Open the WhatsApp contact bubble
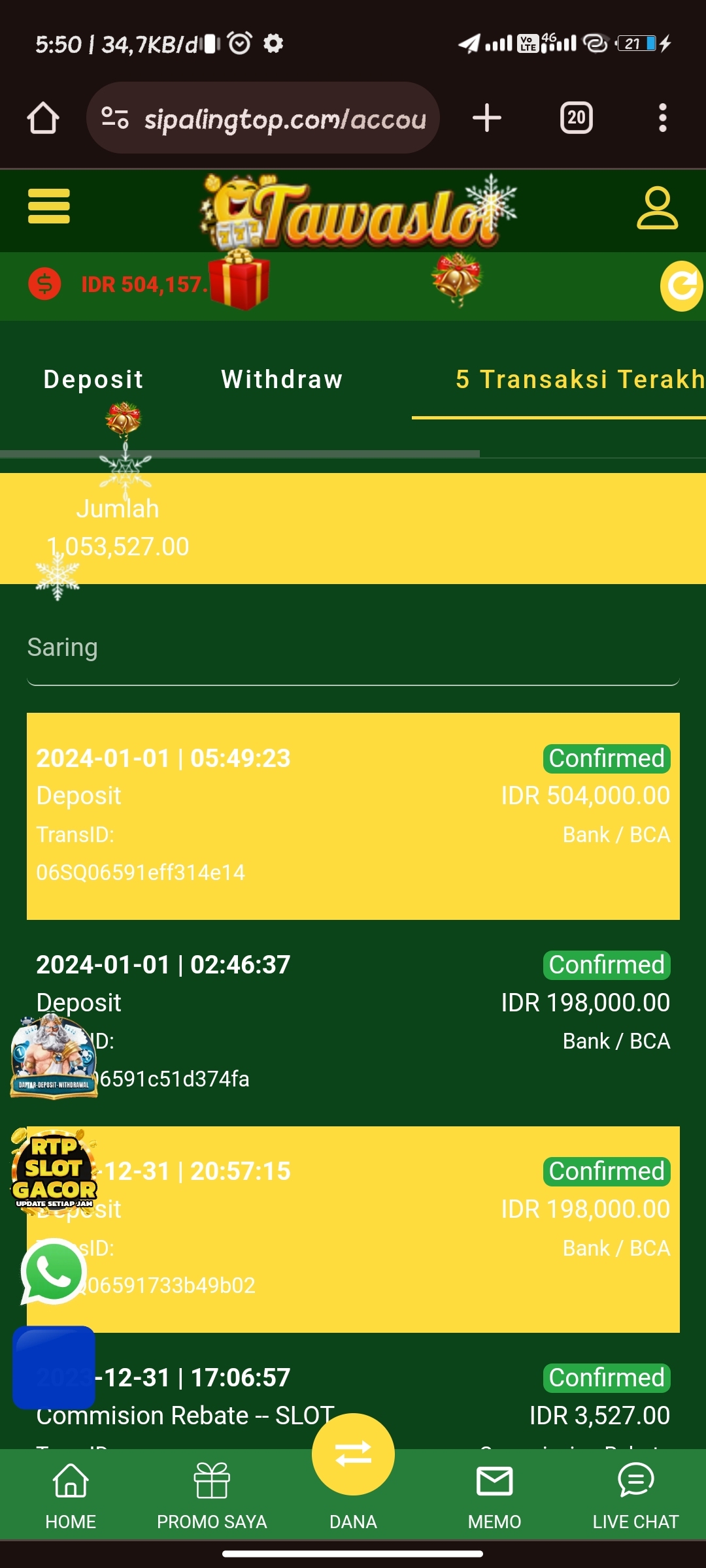The width and height of the screenshot is (706, 1568). click(x=54, y=1271)
